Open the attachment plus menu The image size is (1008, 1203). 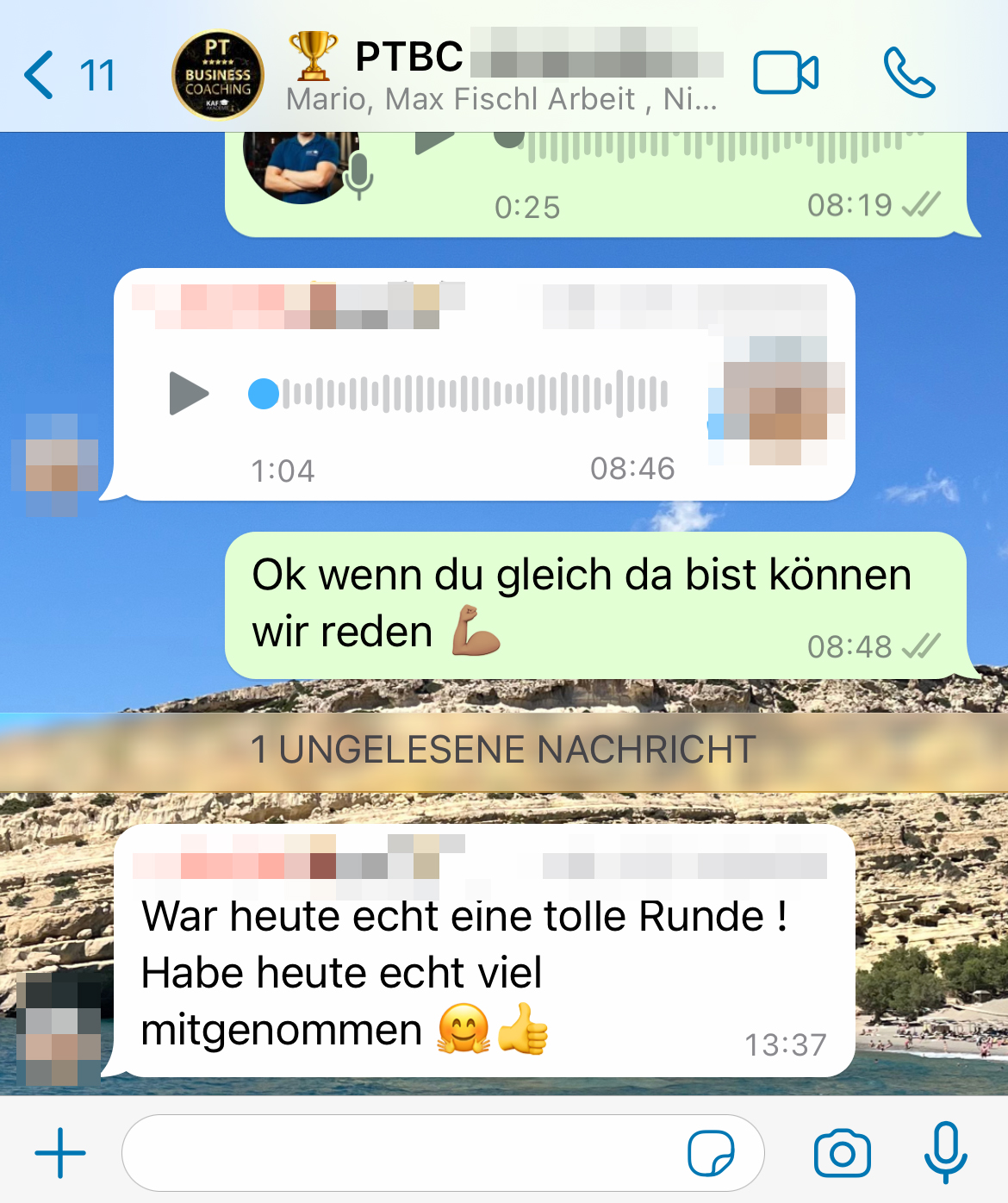coord(60,1153)
